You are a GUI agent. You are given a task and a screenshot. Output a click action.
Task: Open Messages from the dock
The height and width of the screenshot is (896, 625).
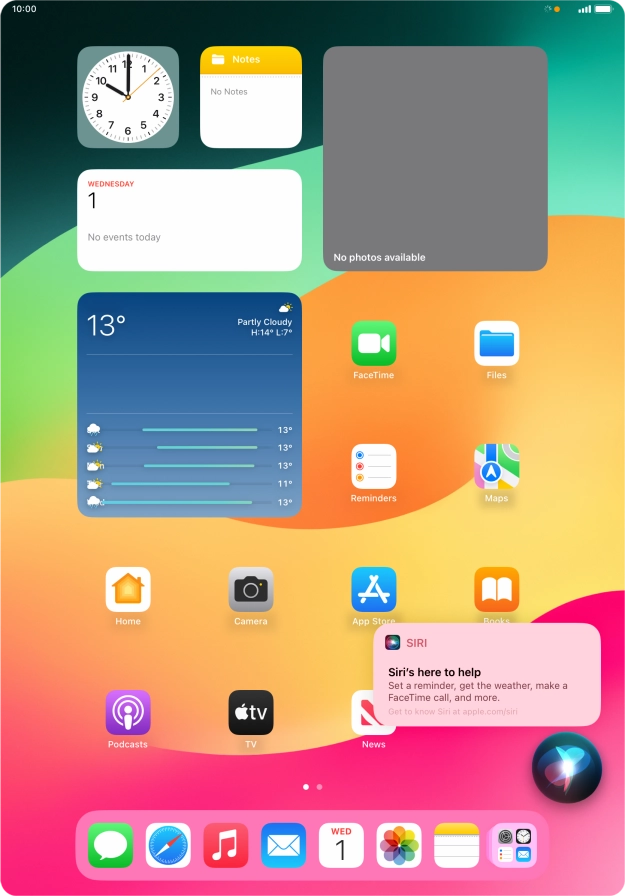(110, 846)
